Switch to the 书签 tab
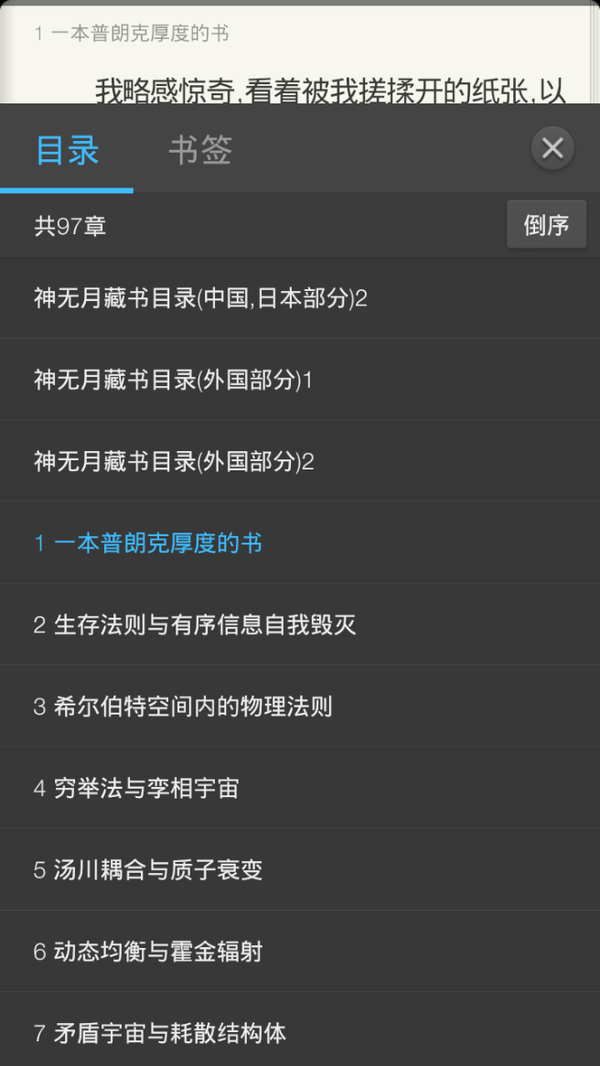Image resolution: width=600 pixels, height=1066 pixels. pyautogui.click(x=200, y=150)
